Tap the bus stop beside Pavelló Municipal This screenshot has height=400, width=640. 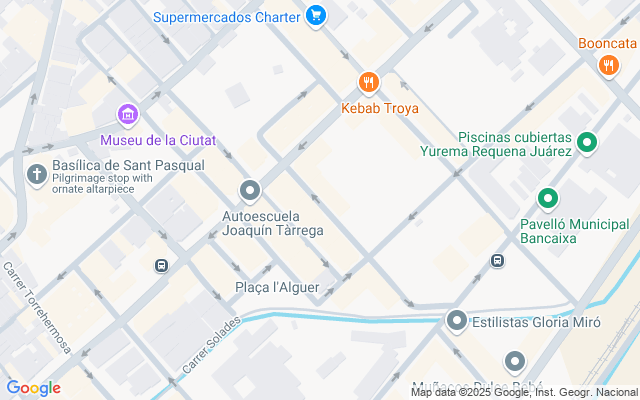point(497,261)
